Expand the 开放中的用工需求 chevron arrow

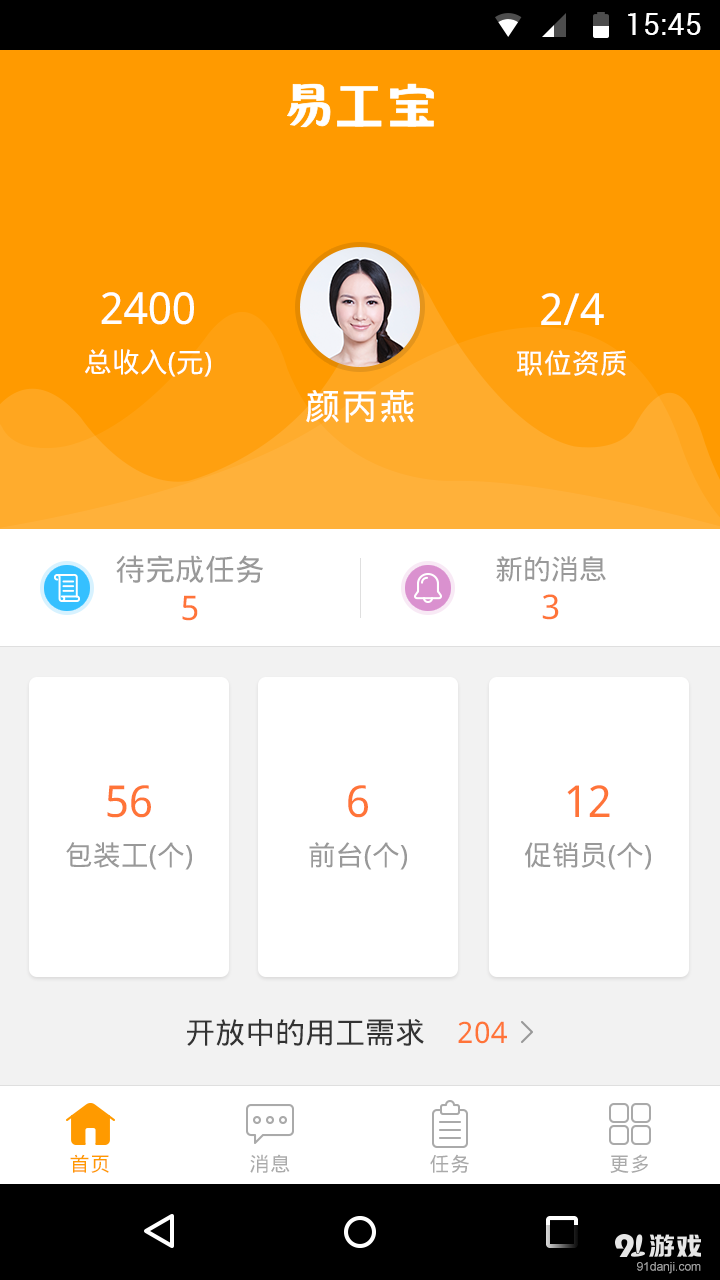coord(528,1032)
